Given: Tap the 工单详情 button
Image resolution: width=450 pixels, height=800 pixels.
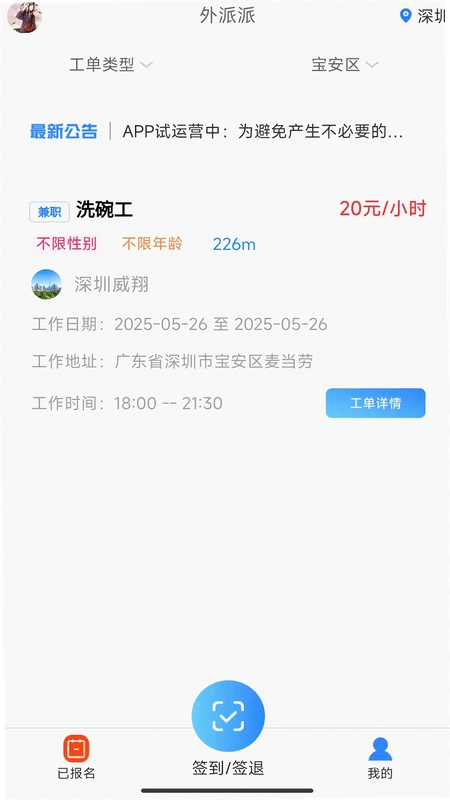Looking at the screenshot, I should click(376, 403).
